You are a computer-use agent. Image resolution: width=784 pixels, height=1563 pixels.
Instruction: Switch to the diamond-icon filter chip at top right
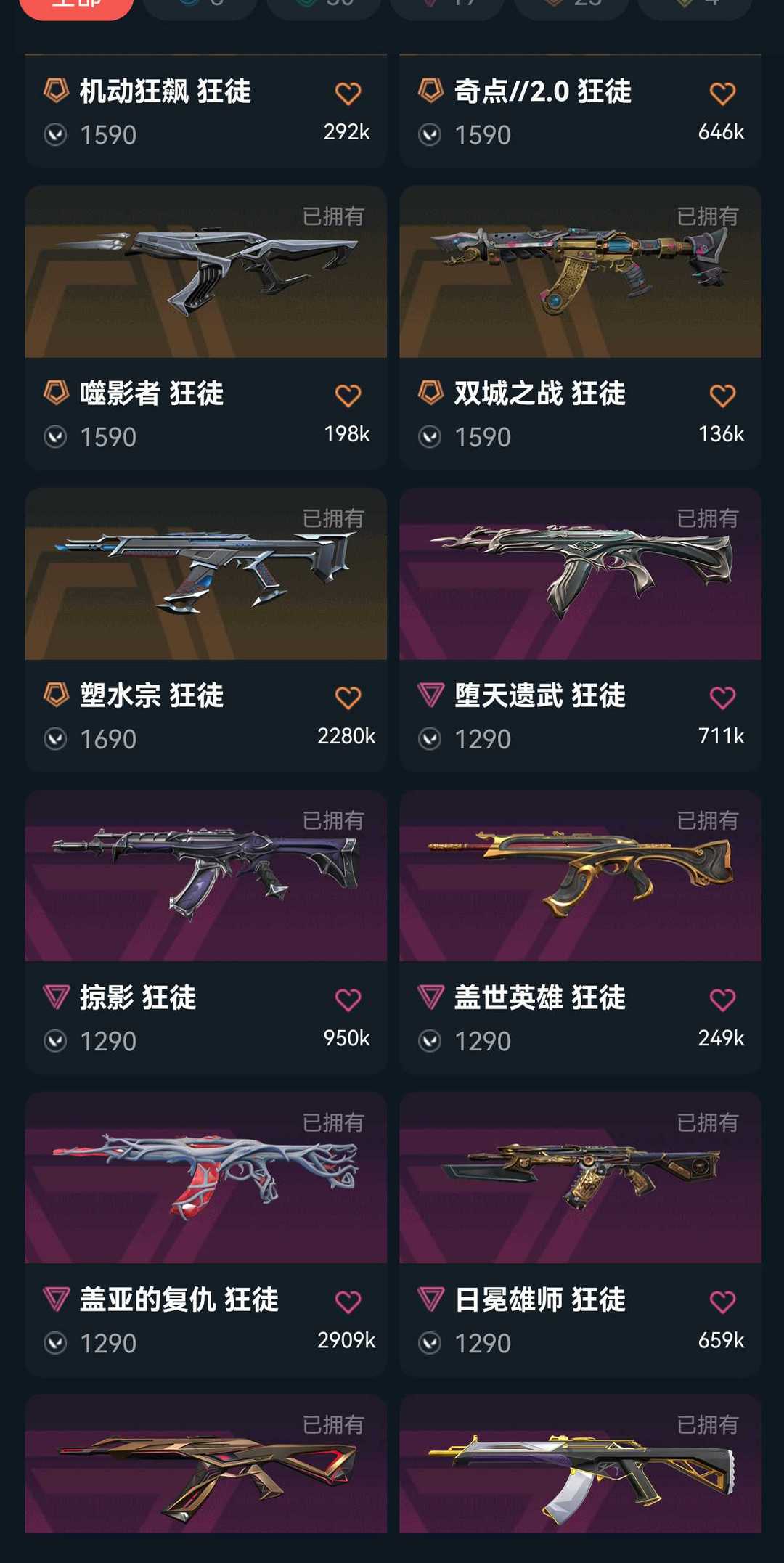(693, 7)
